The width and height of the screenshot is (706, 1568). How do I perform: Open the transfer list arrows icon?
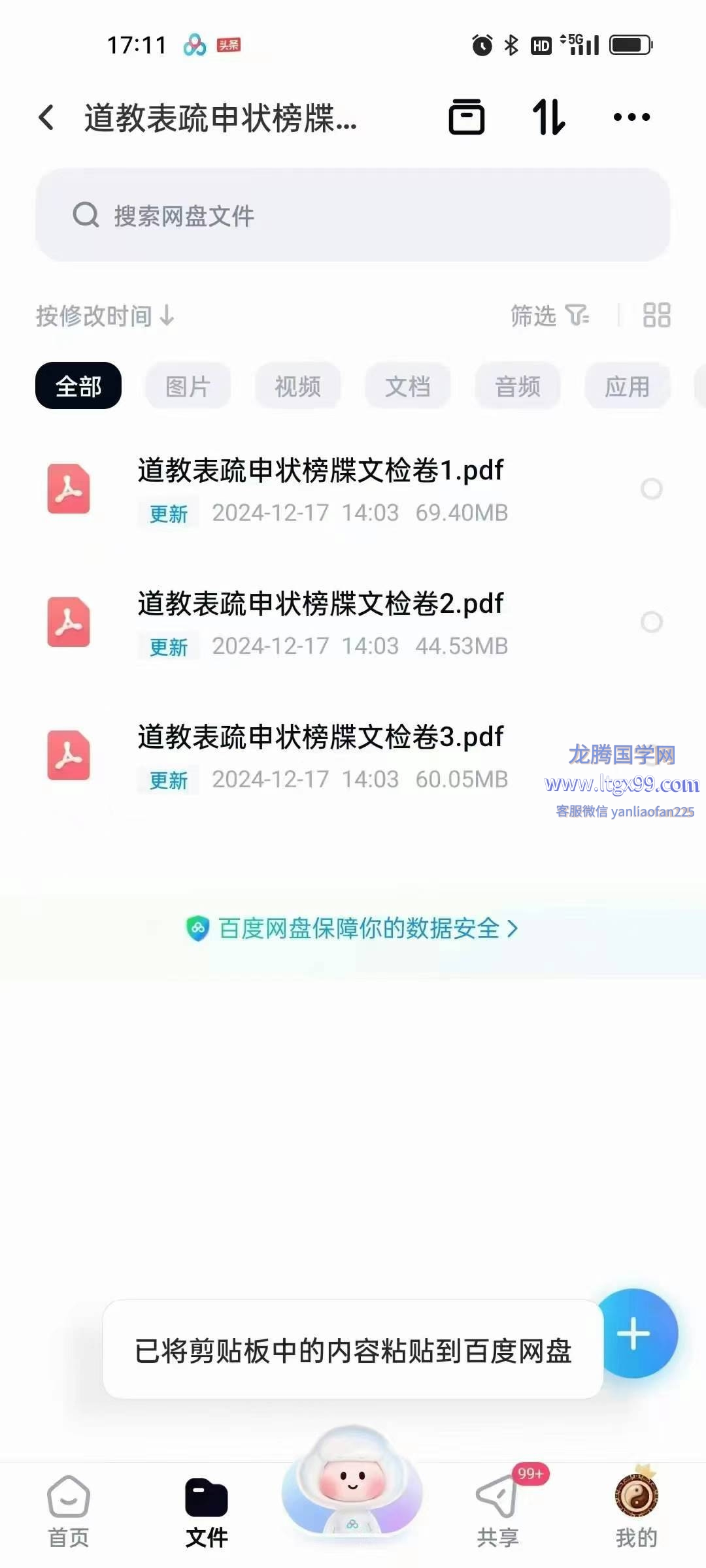point(548,118)
